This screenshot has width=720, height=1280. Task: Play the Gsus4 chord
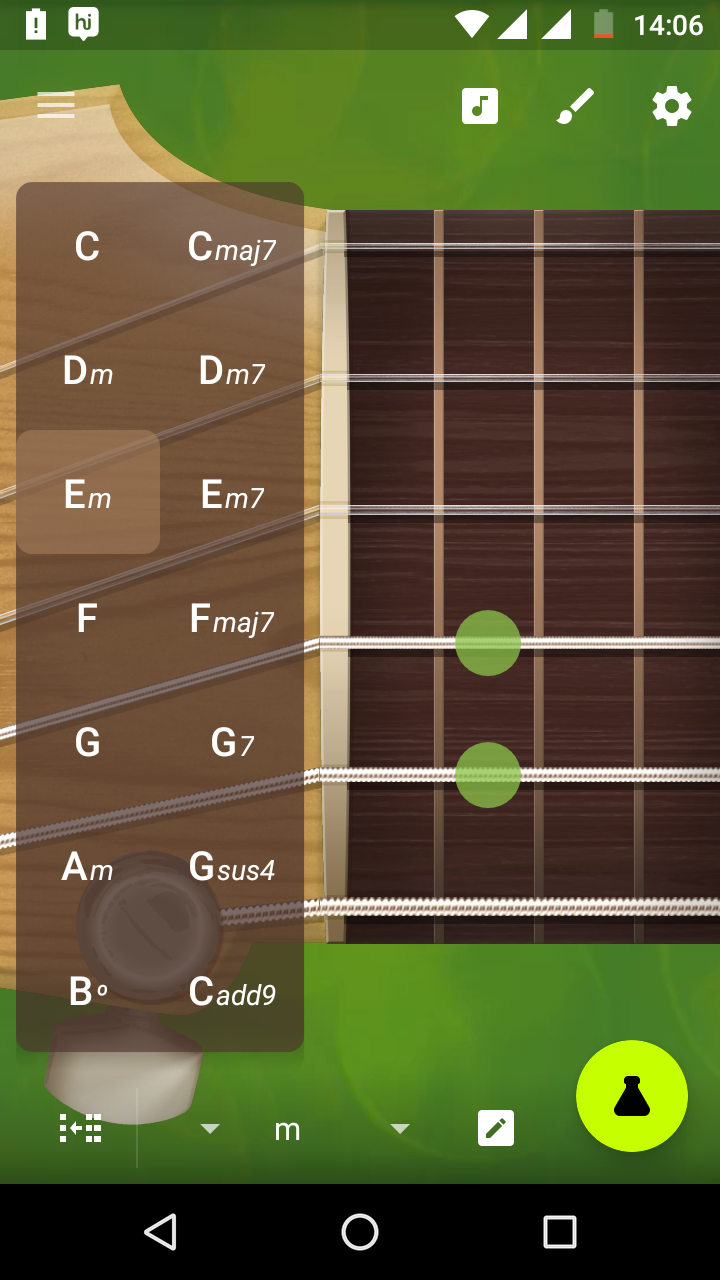coord(232,867)
